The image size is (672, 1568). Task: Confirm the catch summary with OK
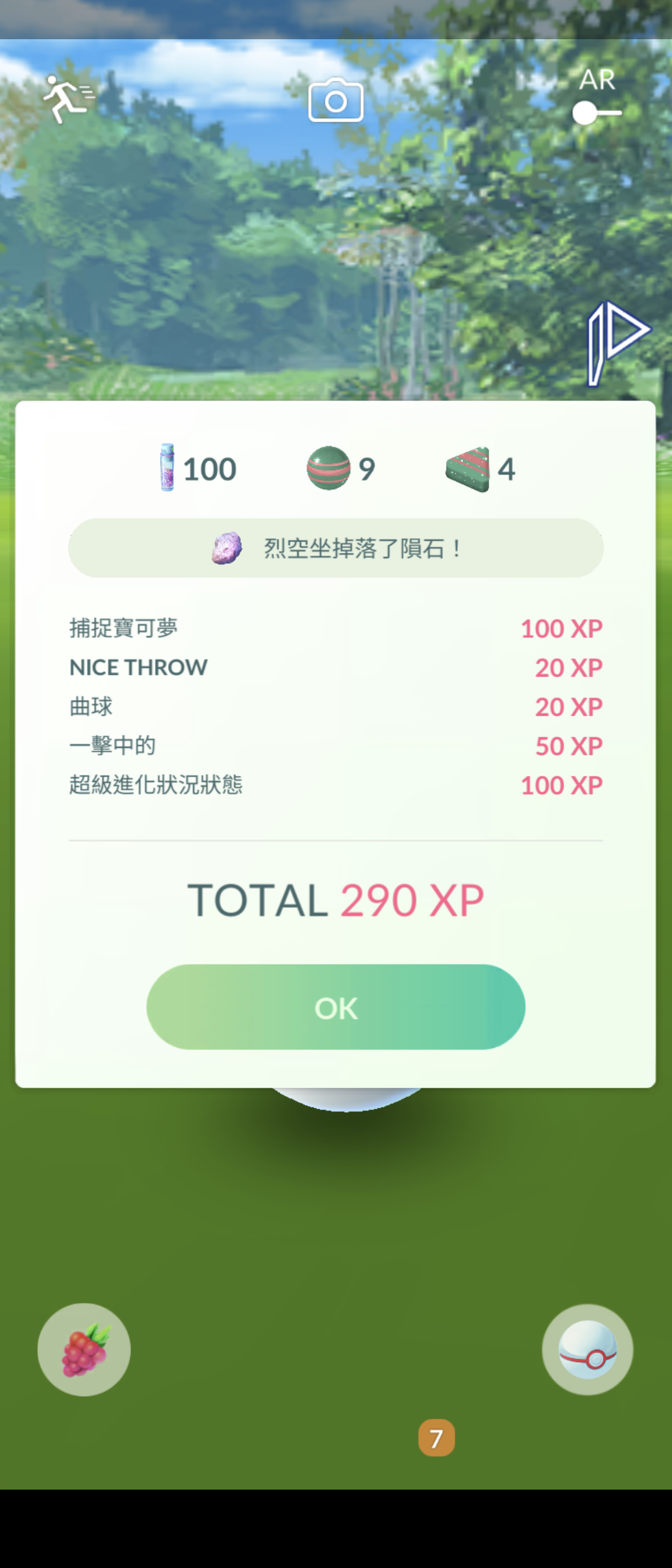tap(335, 1007)
